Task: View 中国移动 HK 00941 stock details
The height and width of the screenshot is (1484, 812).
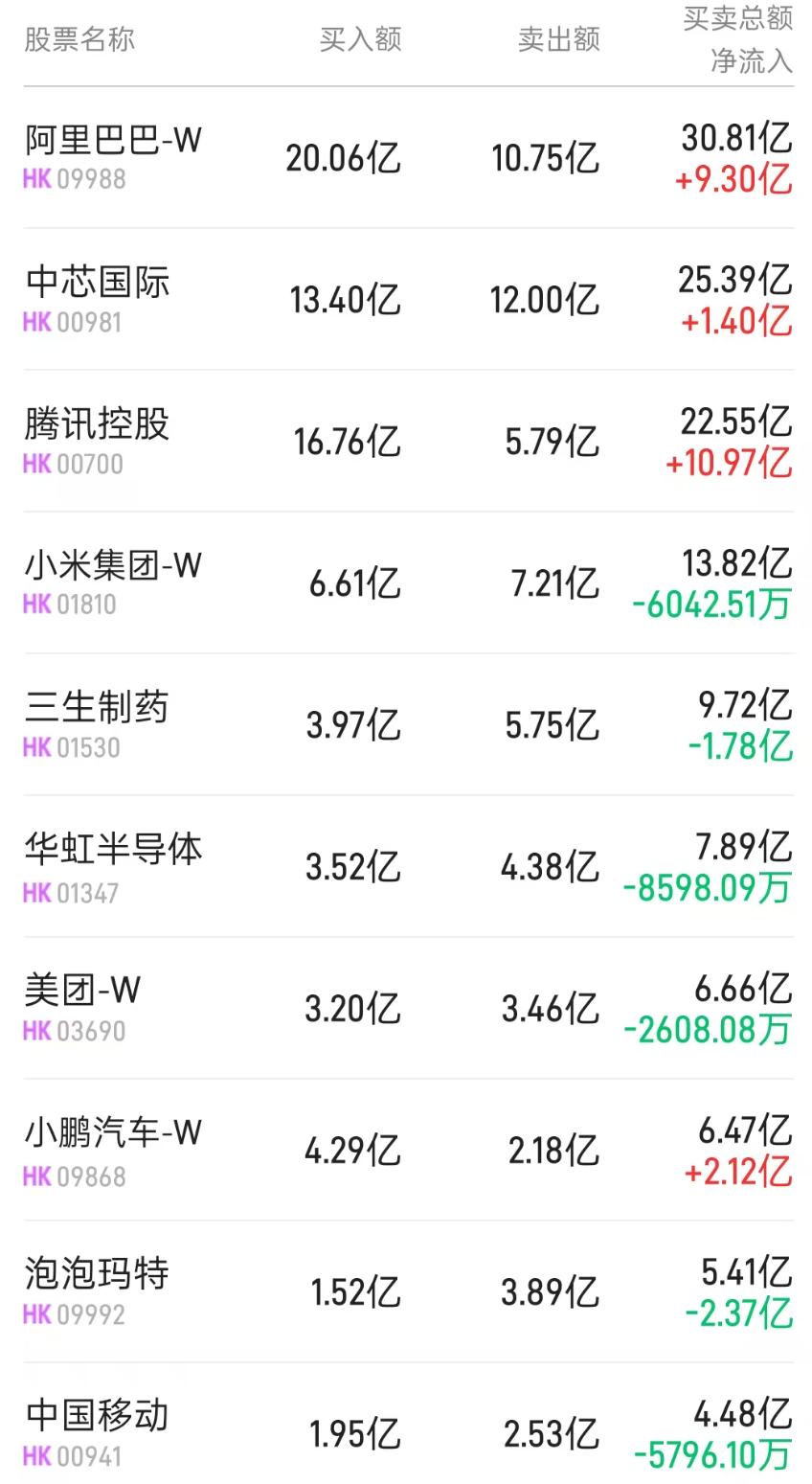Action: pos(96,1415)
